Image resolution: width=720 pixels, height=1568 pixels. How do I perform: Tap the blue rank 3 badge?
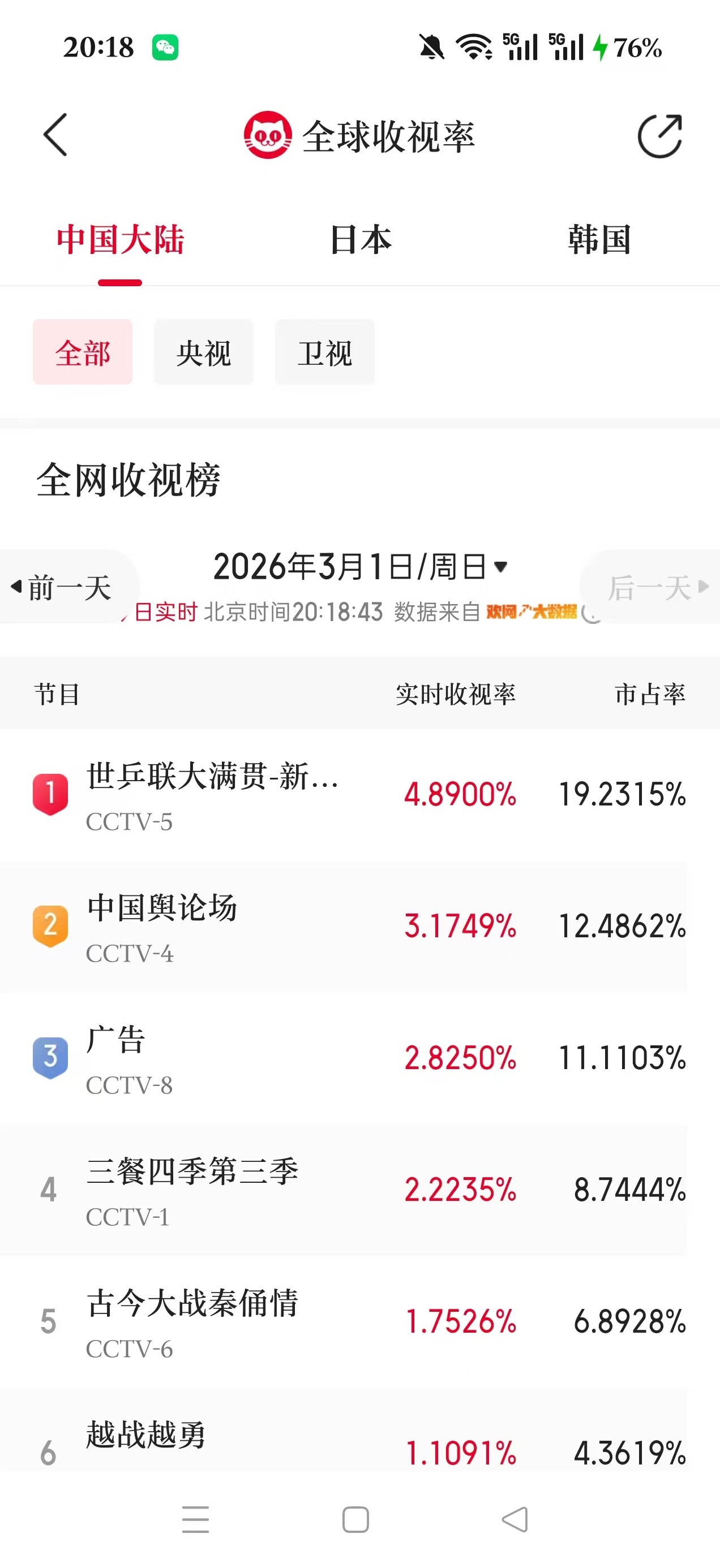(x=50, y=1057)
